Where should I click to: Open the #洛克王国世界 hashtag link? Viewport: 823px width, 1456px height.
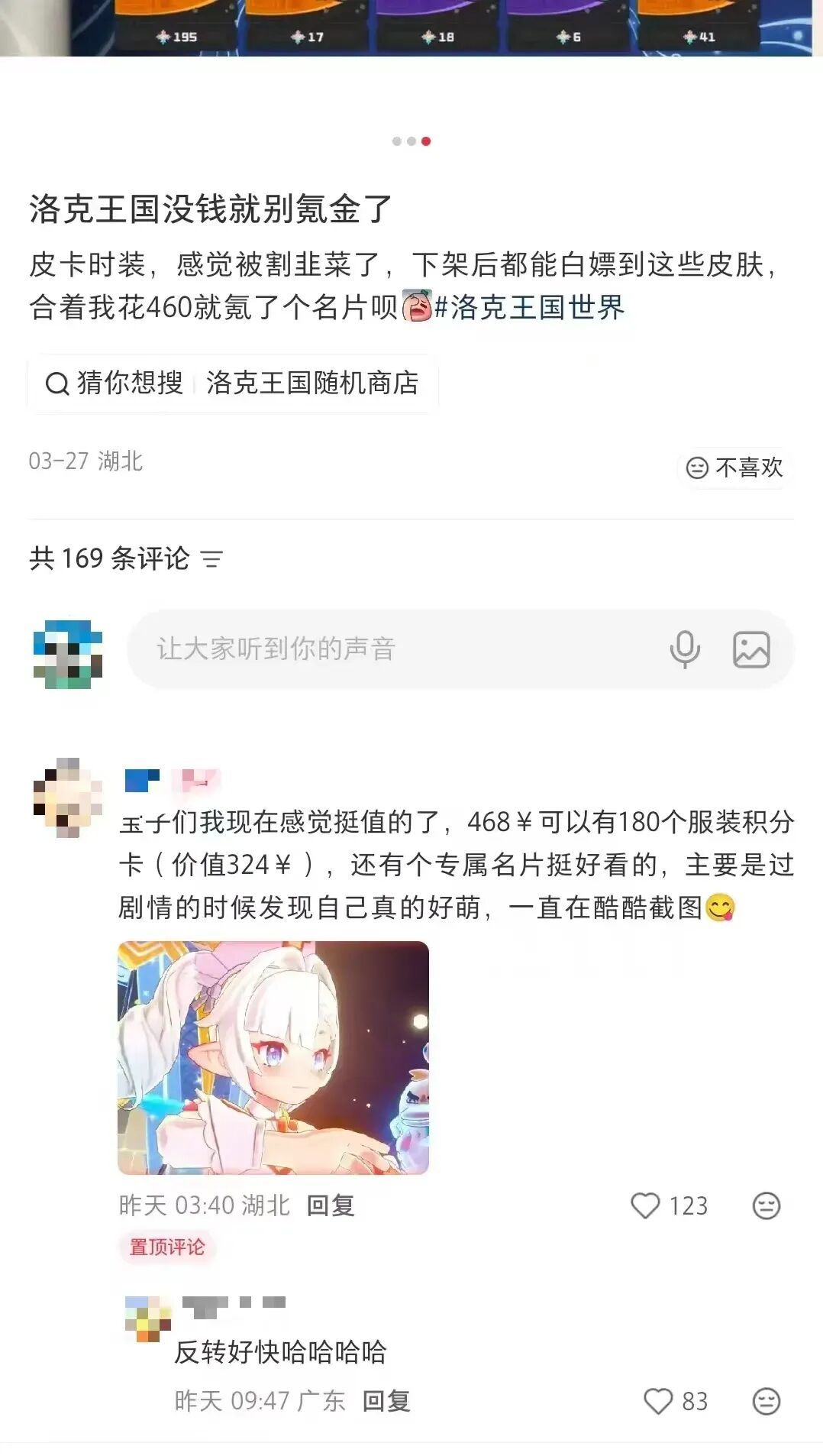tap(529, 307)
